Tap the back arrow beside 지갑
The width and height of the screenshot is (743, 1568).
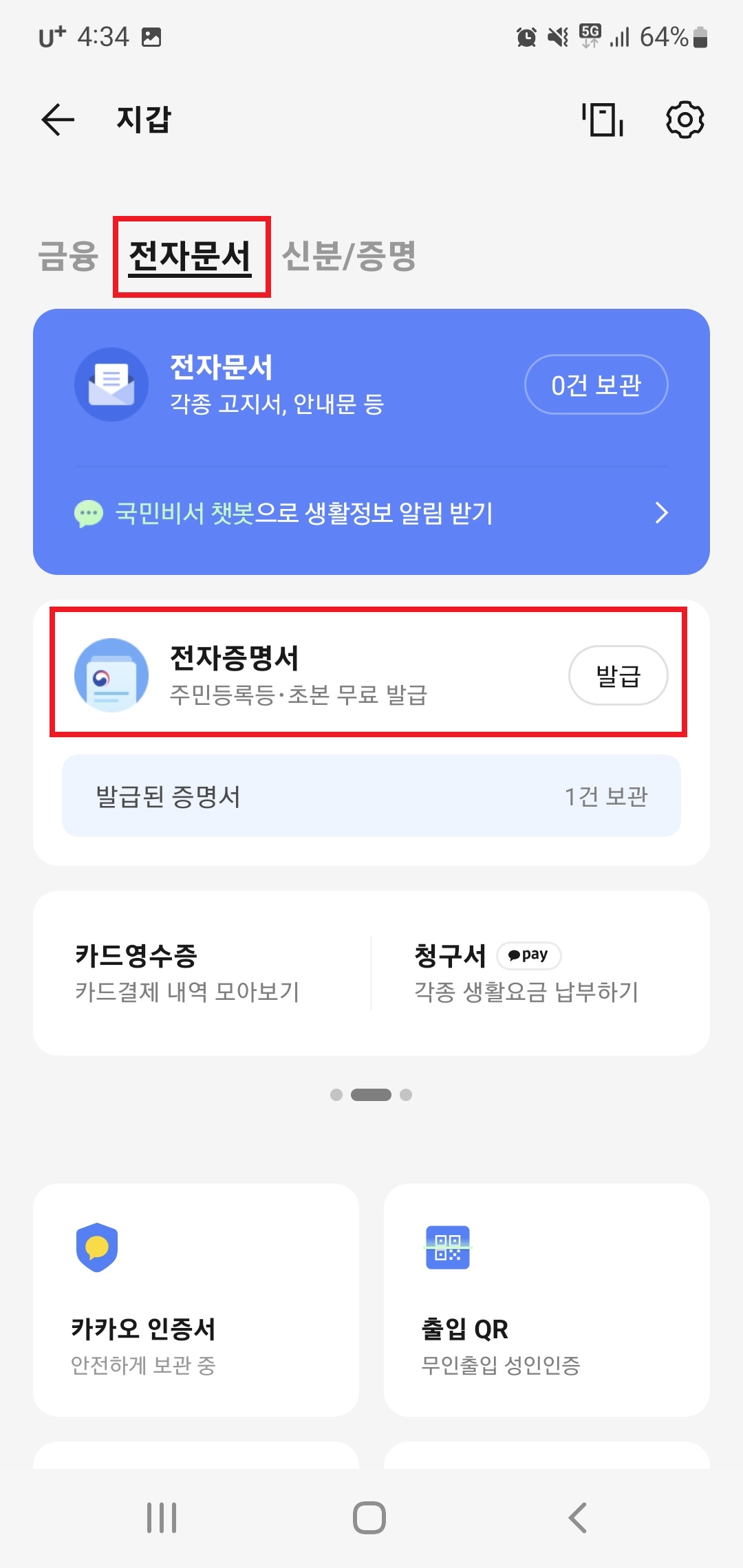(x=57, y=120)
